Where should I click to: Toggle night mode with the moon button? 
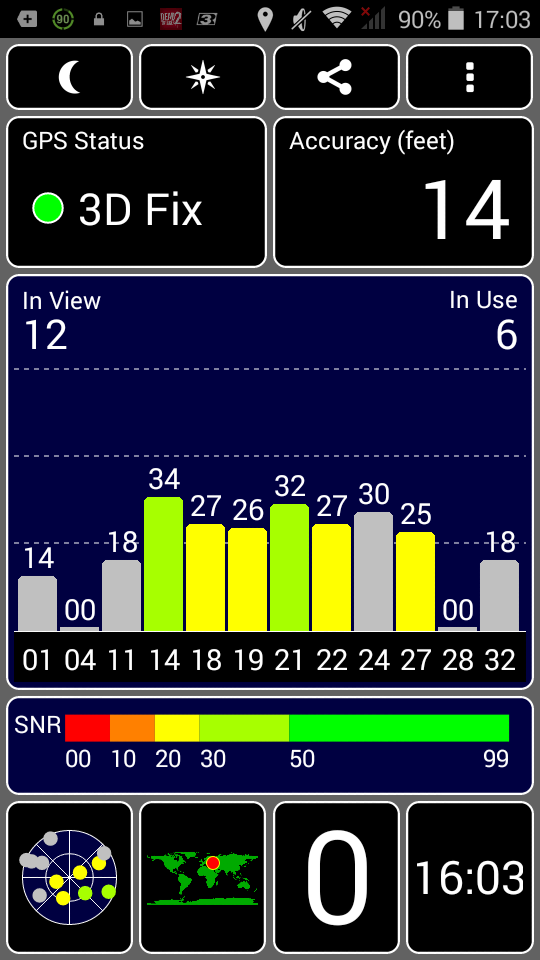[69, 77]
